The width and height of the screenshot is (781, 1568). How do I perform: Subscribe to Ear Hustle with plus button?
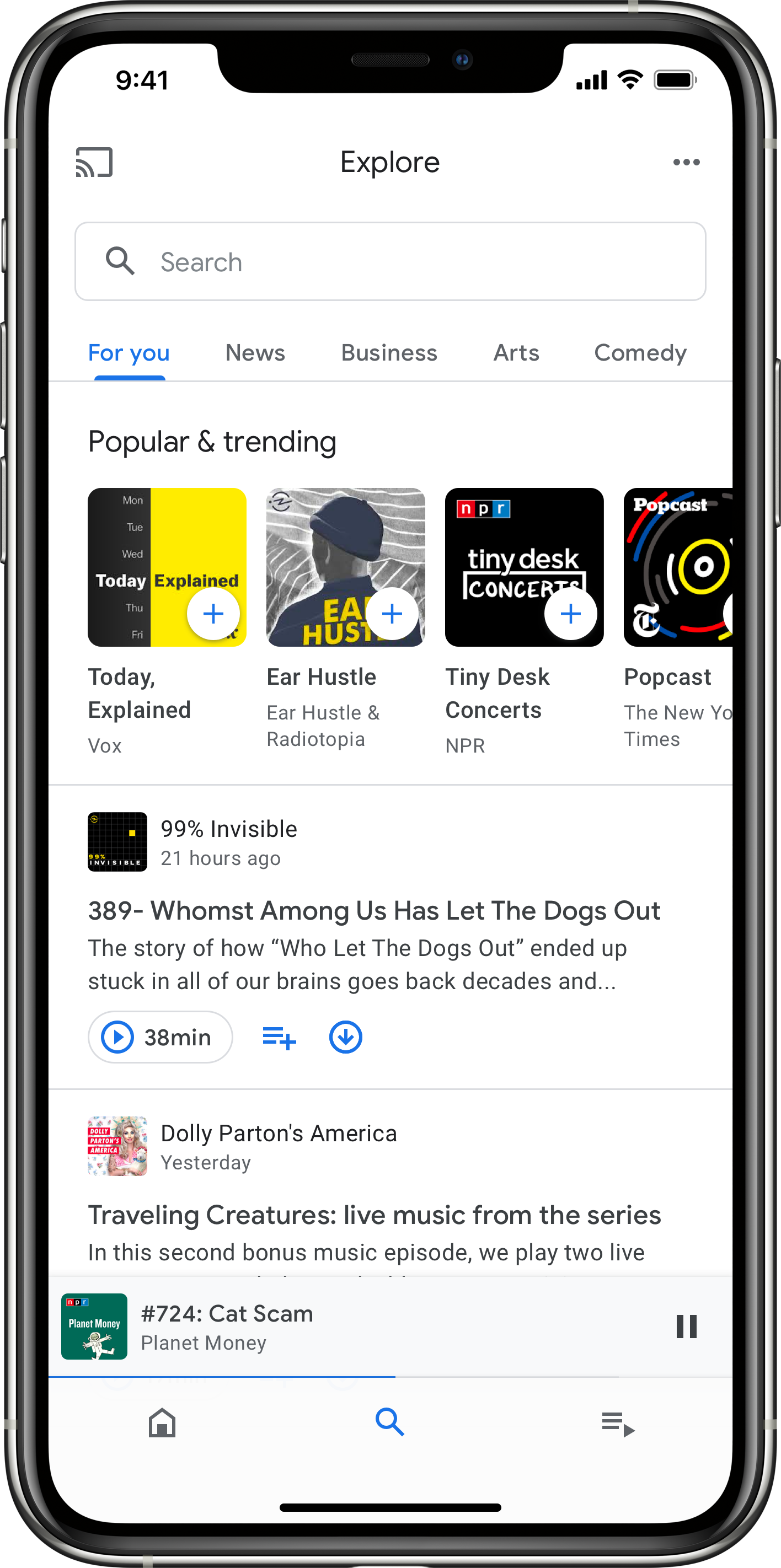click(x=392, y=614)
